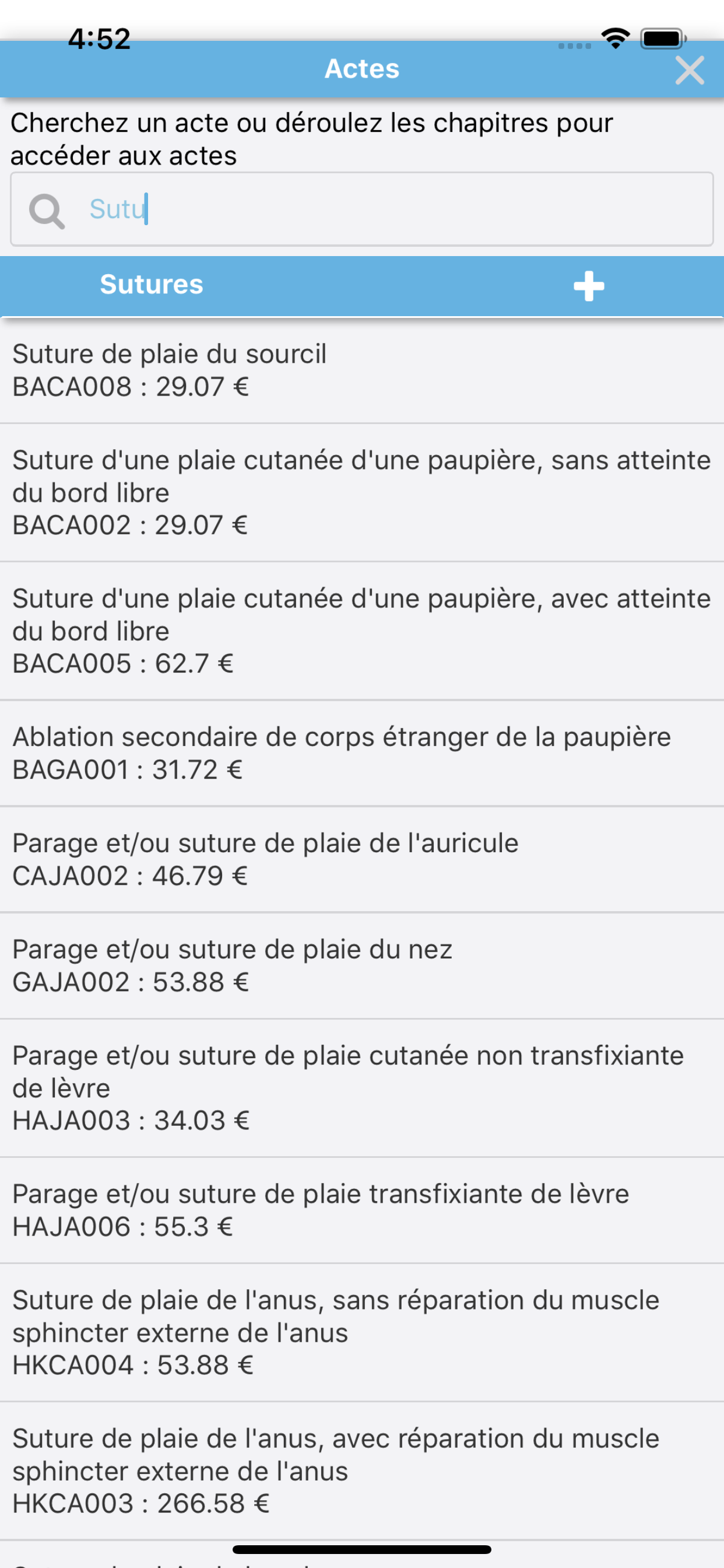Choose act HKCA003 anus suture avec réparation
Screen dimensions: 724x1568
tap(362, 1471)
